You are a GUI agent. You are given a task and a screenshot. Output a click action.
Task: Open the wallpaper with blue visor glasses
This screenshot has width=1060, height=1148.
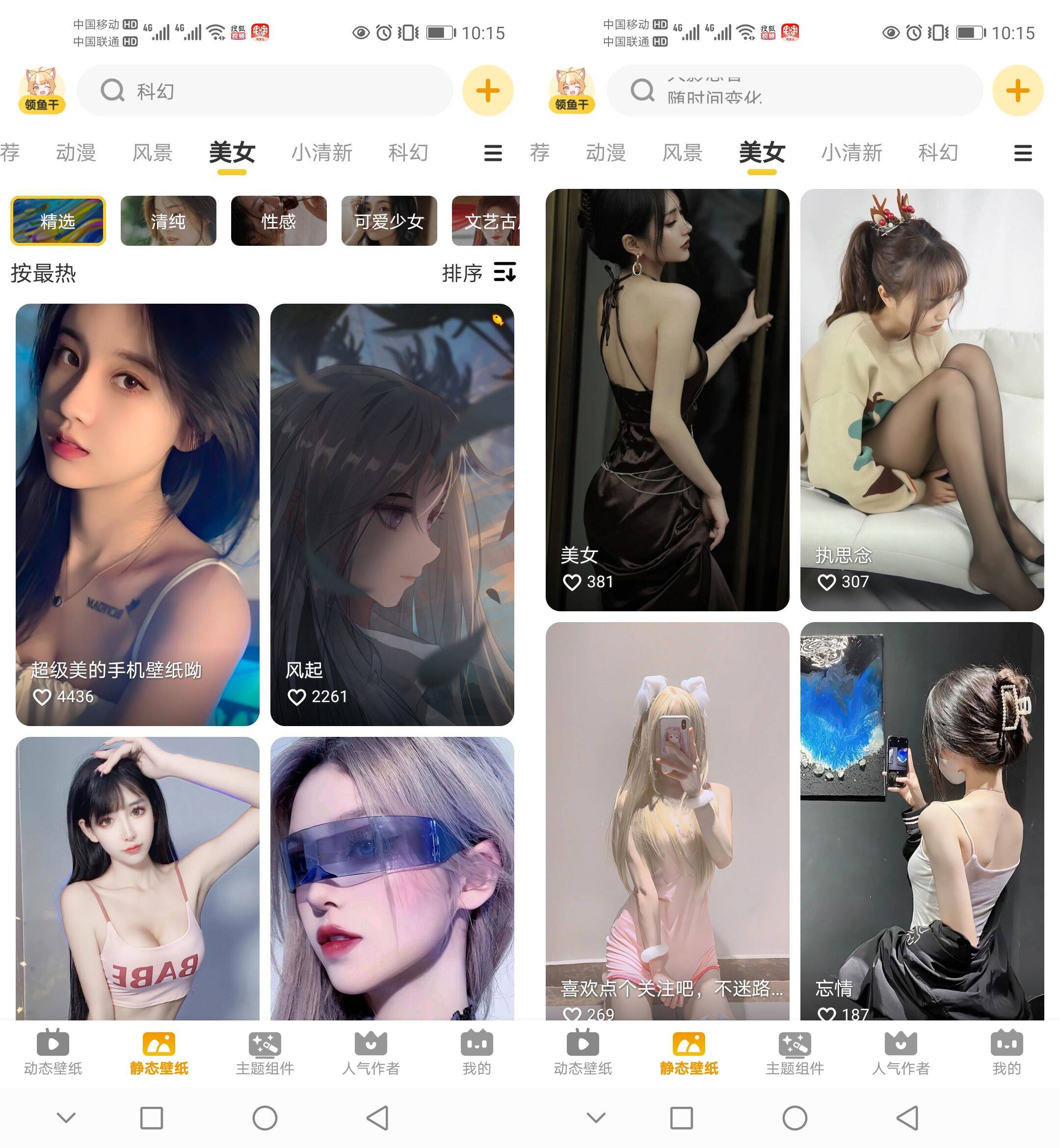click(392, 877)
